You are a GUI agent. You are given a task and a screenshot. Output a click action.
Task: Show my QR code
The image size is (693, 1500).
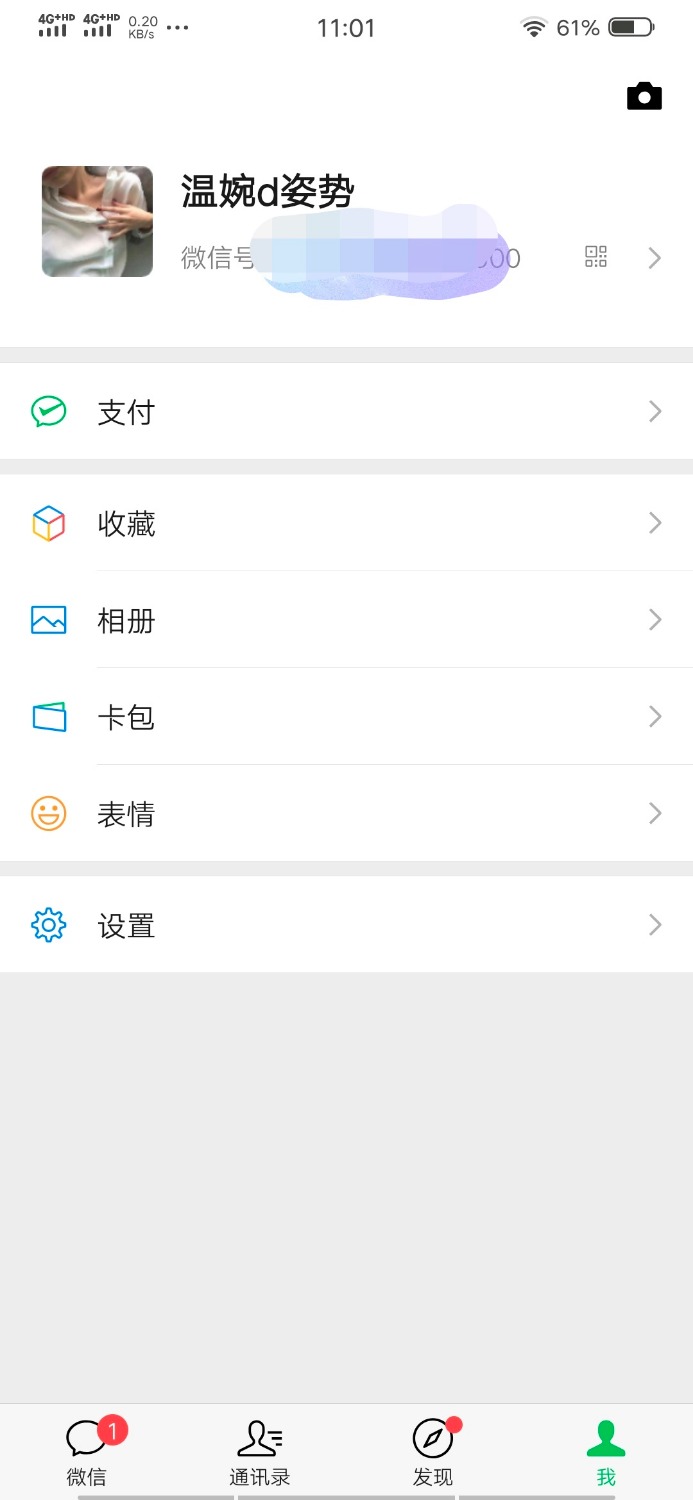(596, 257)
